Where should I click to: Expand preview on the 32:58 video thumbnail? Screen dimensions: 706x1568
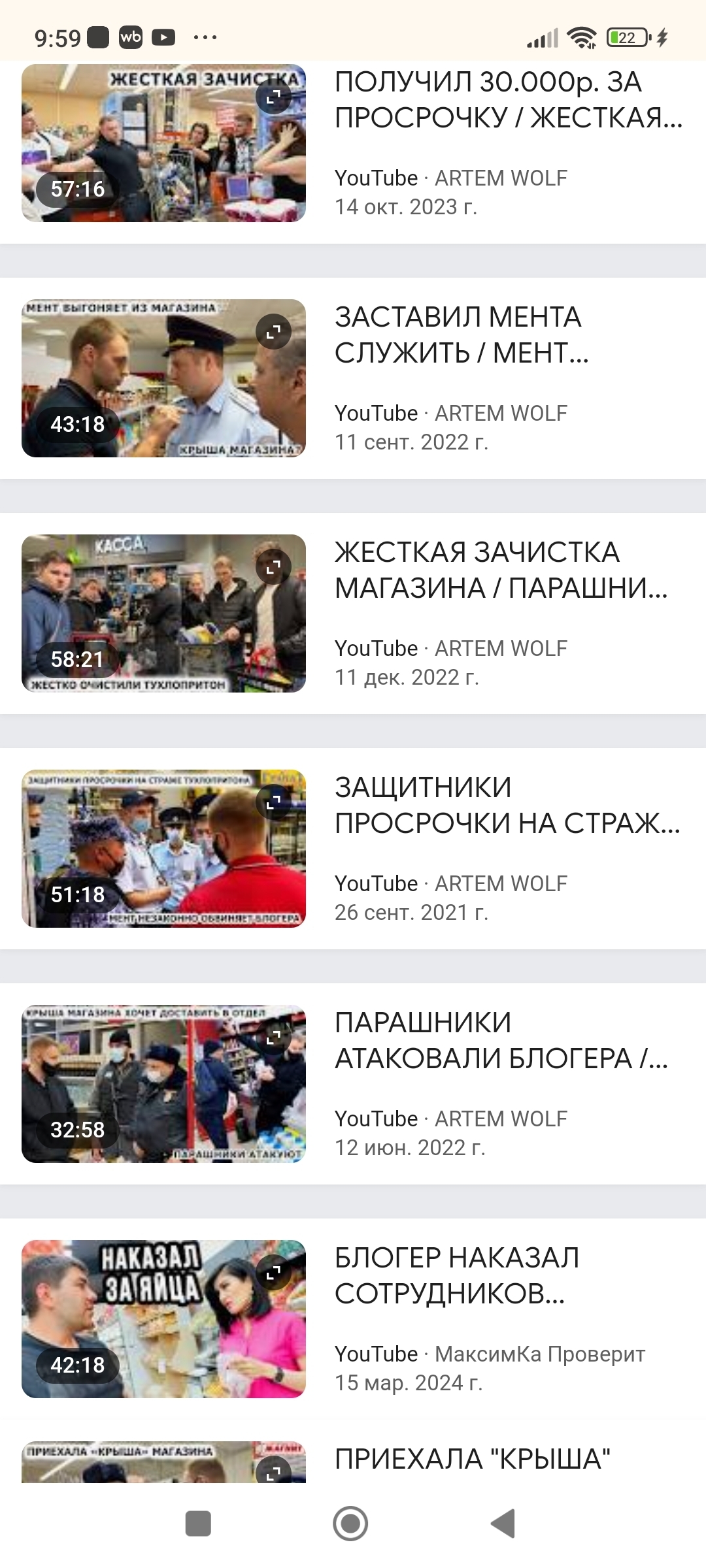pyautogui.click(x=273, y=1037)
